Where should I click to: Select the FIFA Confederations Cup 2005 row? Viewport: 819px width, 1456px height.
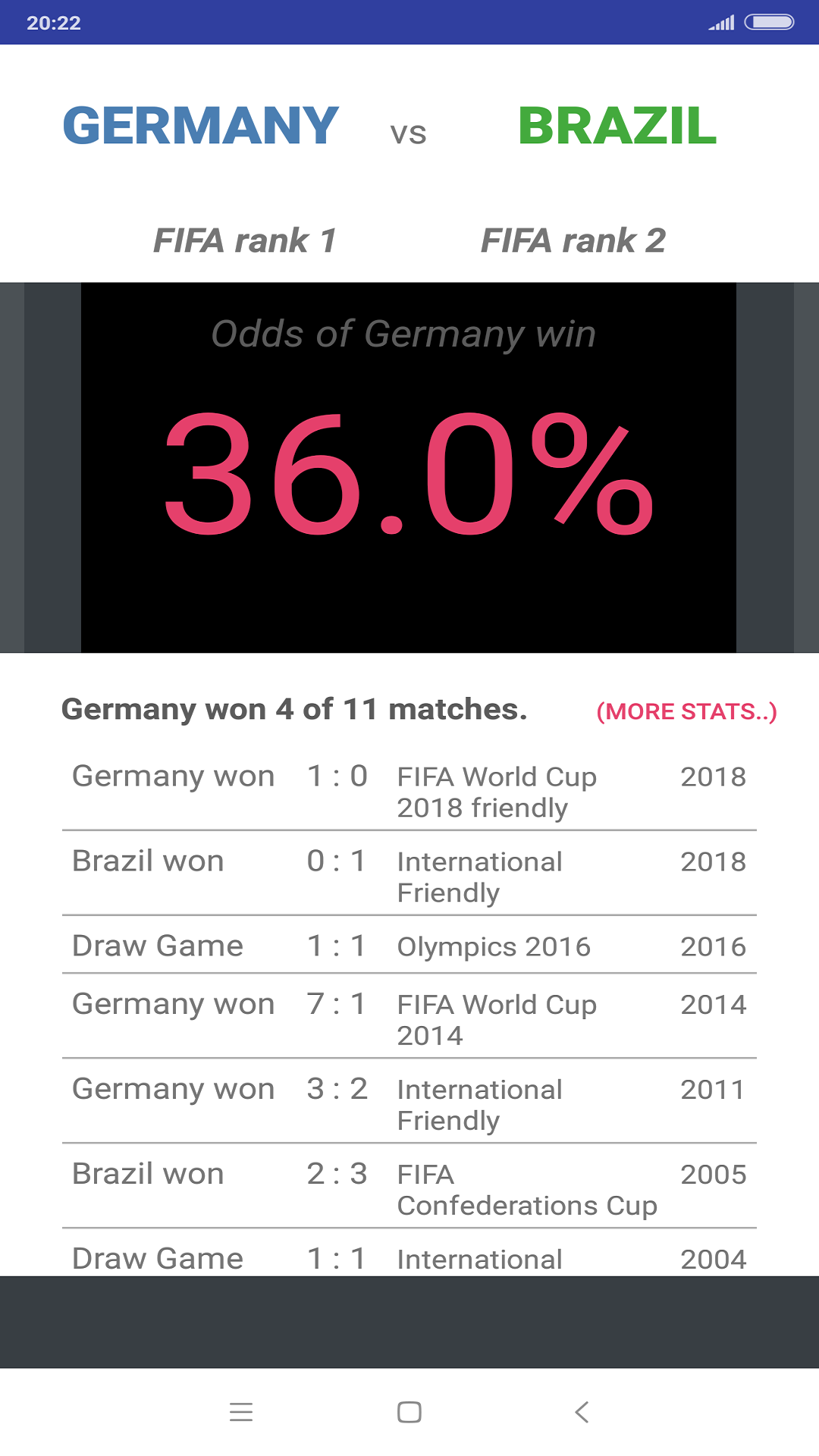pyautogui.click(x=409, y=1188)
